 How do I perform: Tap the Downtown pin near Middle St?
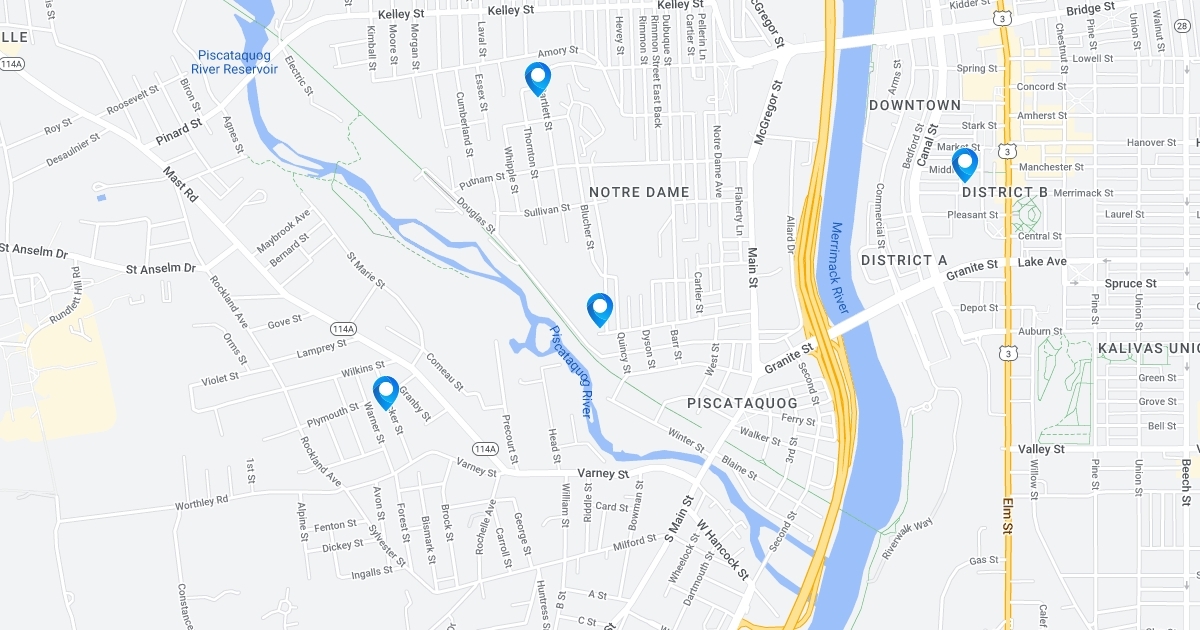(x=965, y=162)
